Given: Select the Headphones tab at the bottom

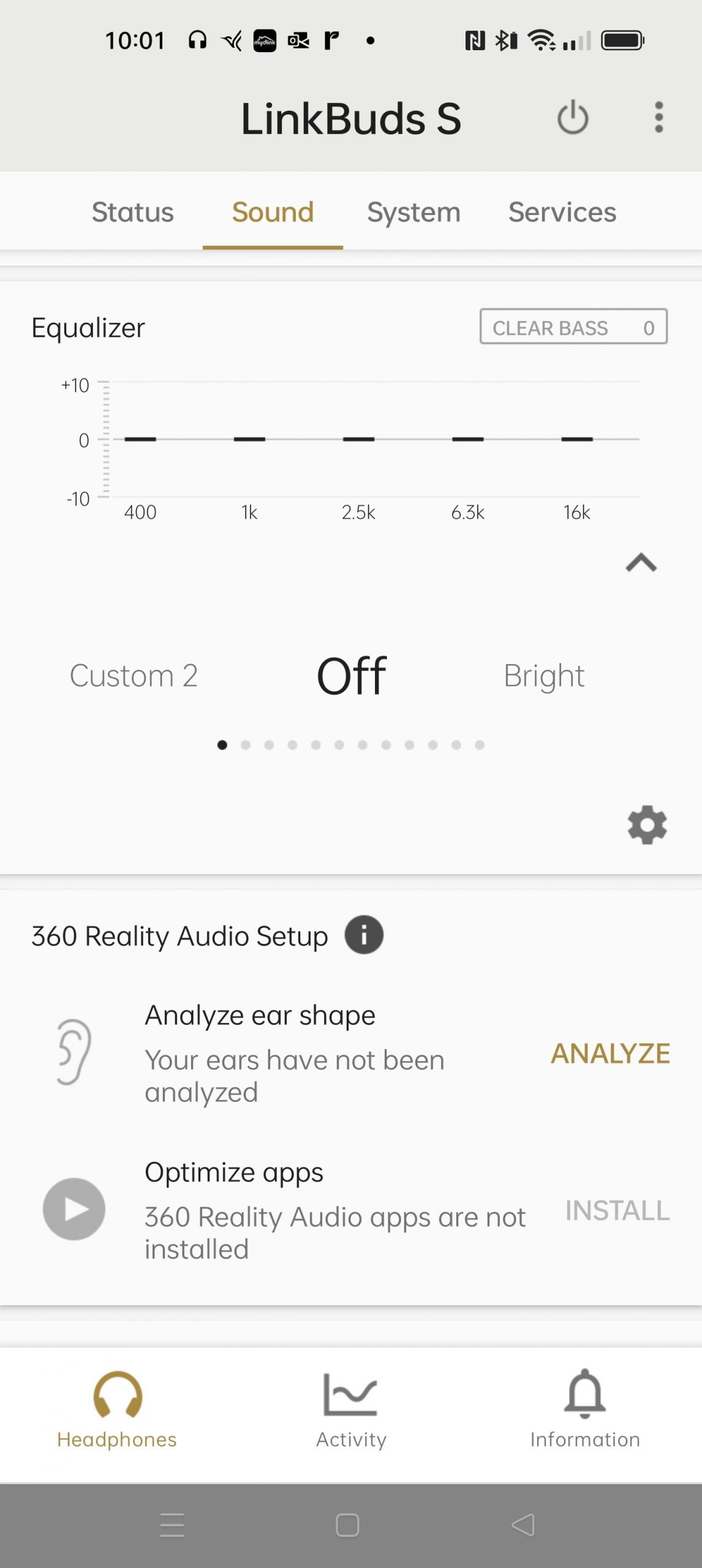Looking at the screenshot, I should 116,1409.
